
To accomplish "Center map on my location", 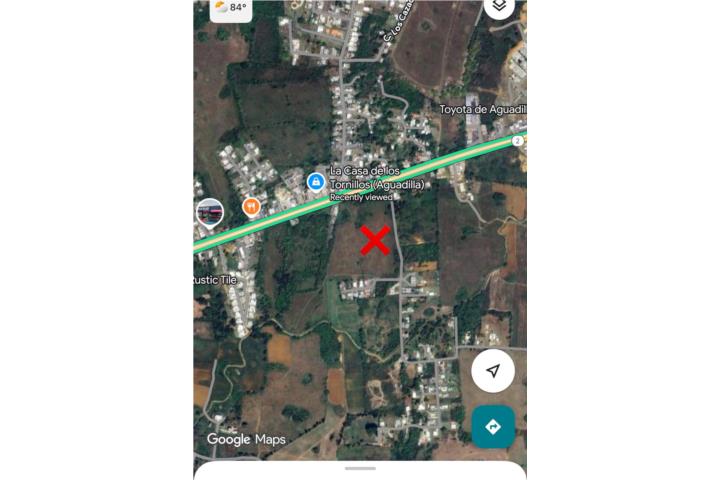I will coord(493,371).
